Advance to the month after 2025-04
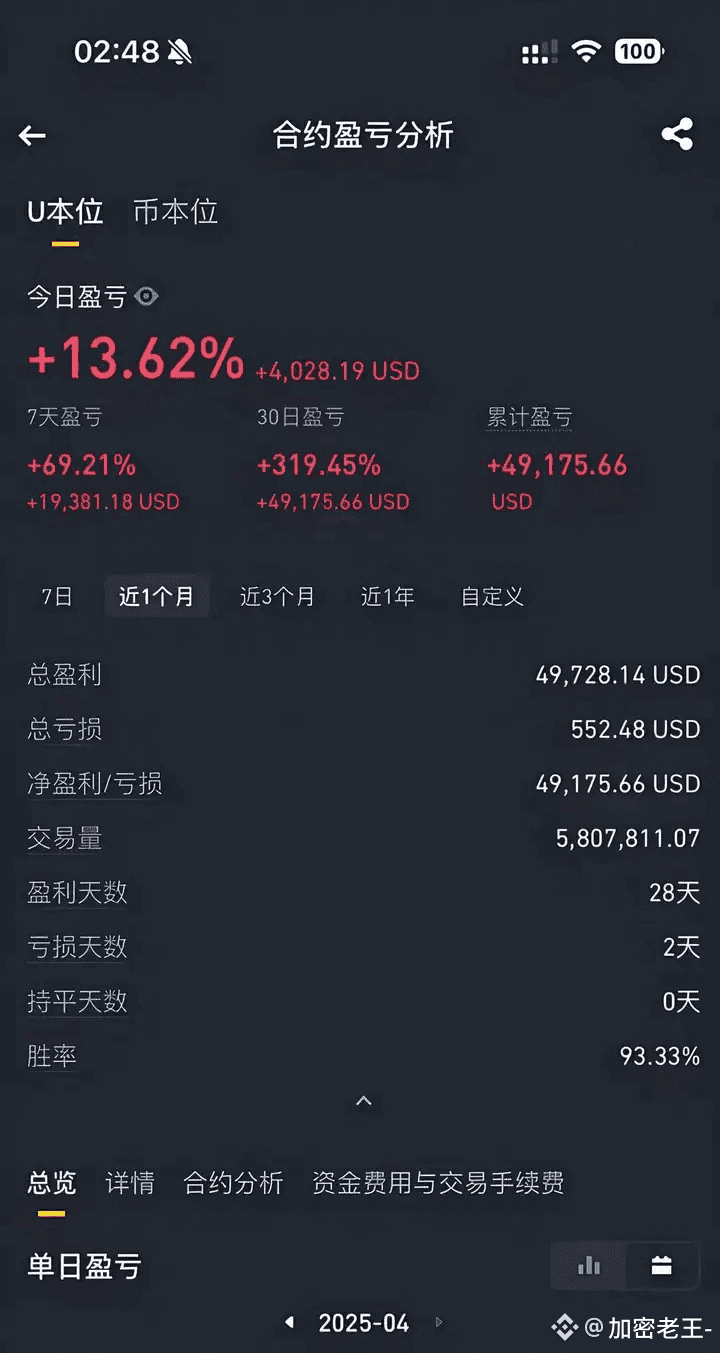Viewport: 720px width, 1353px height. [438, 1323]
